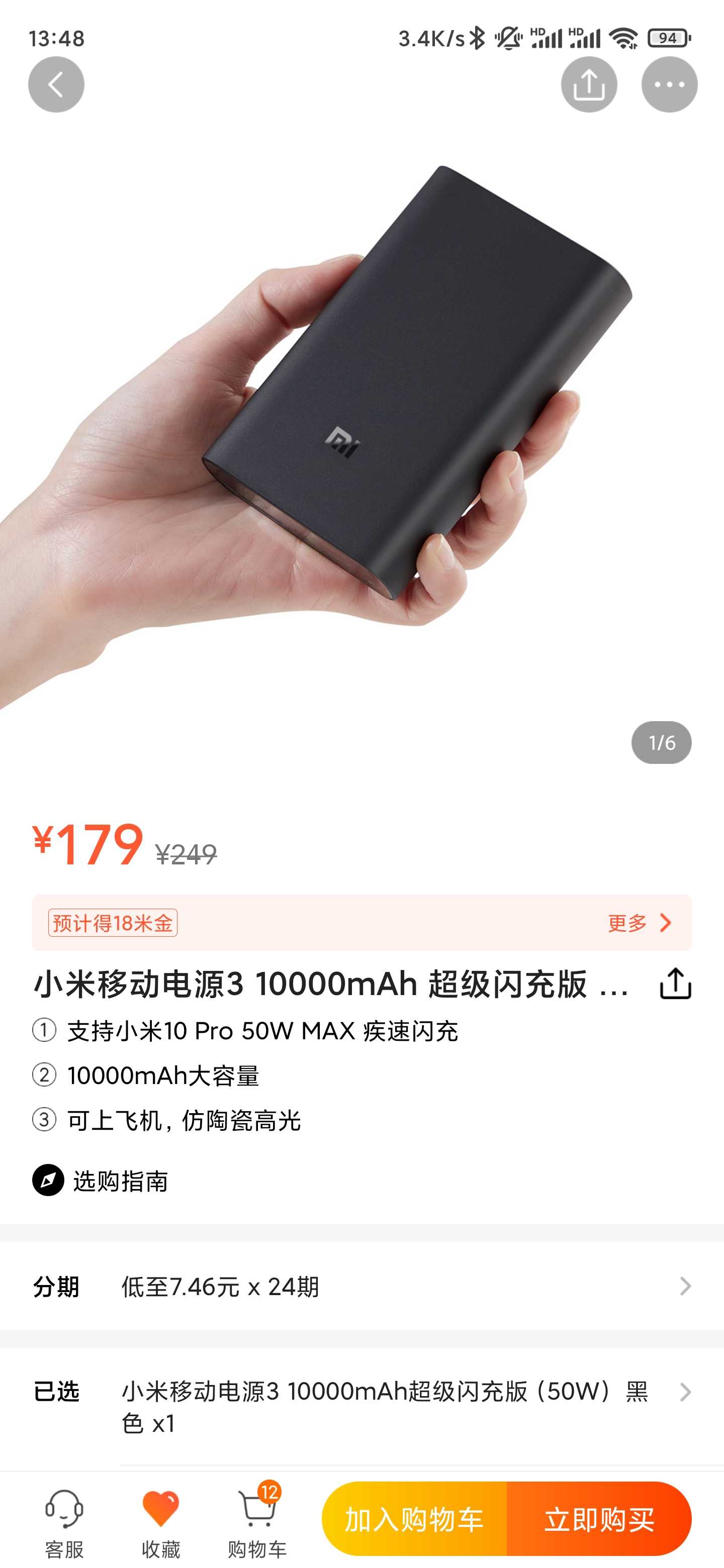Screen dimensions: 724x1568
Task: Open the 购物车 shopping cart
Action: tap(257, 1522)
